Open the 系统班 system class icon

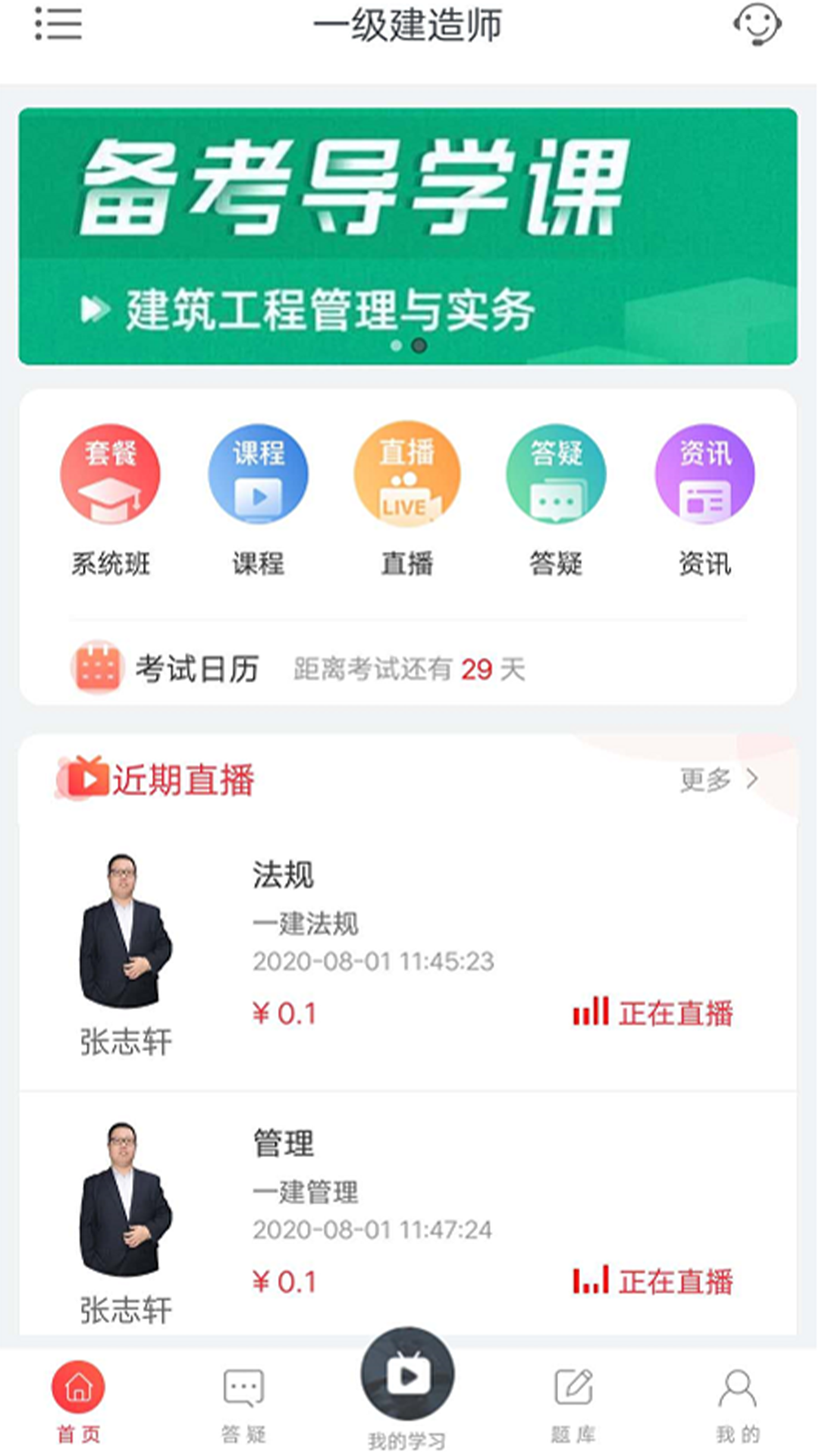tap(111, 472)
